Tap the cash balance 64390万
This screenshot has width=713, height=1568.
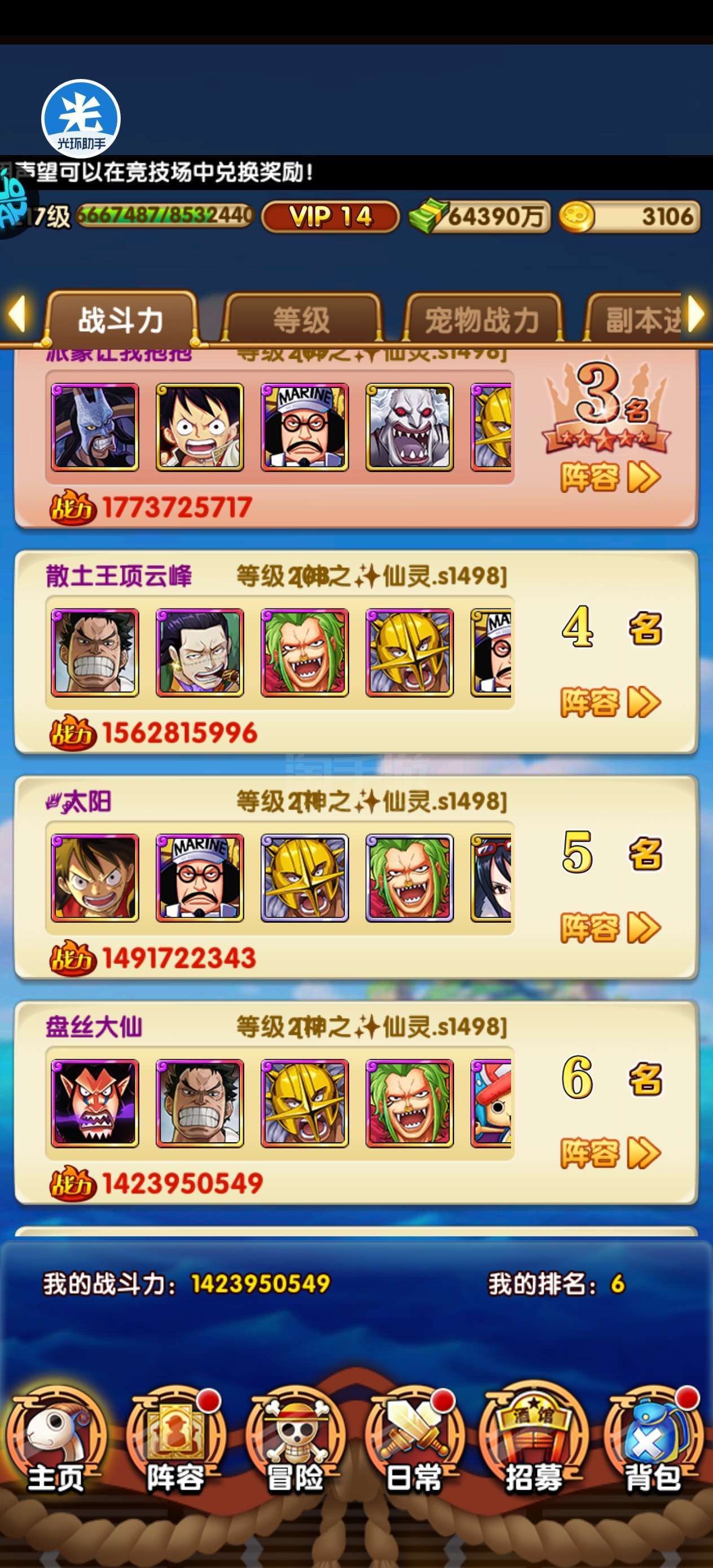(x=481, y=217)
